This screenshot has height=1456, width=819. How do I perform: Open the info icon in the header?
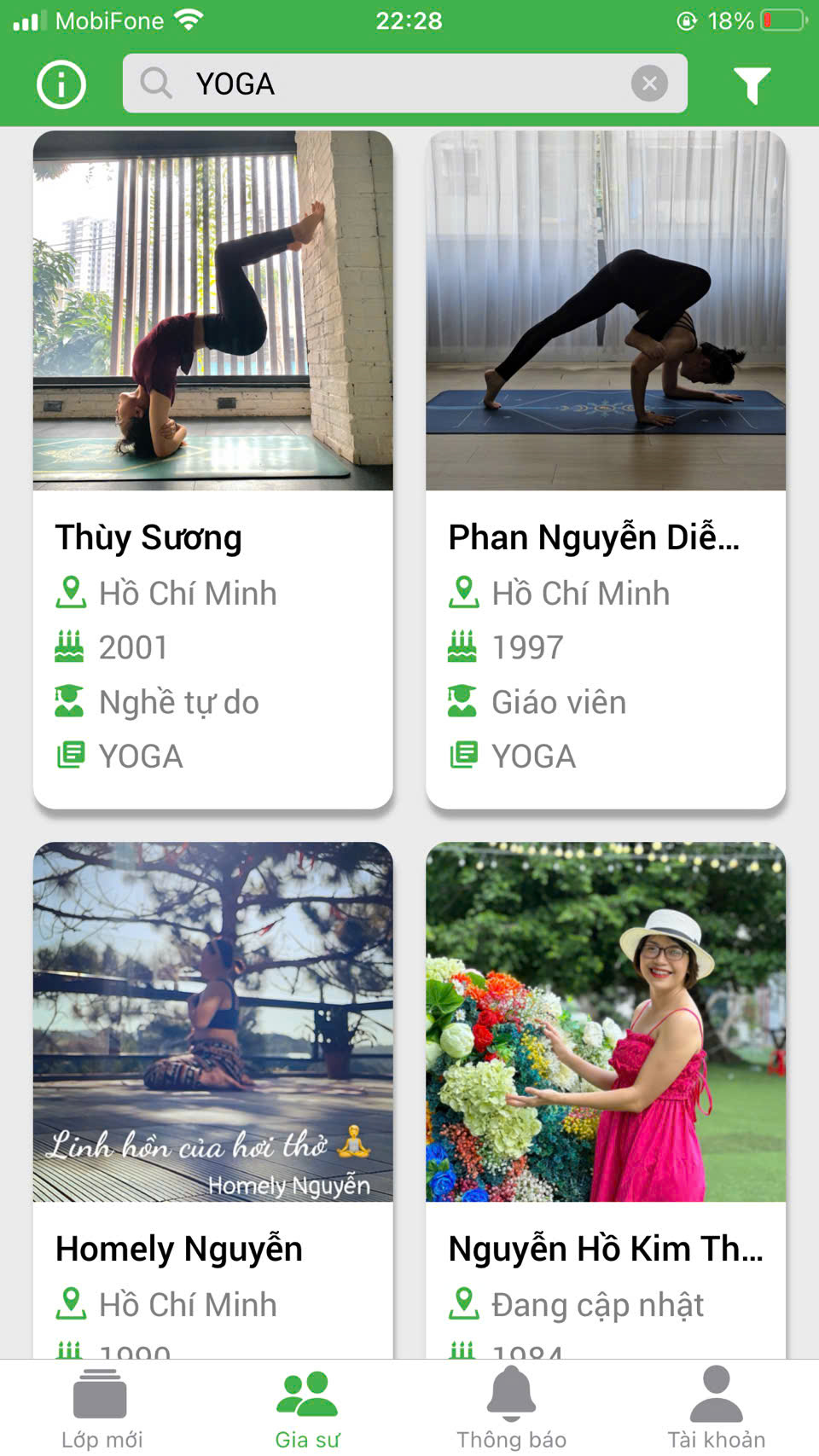click(x=61, y=84)
